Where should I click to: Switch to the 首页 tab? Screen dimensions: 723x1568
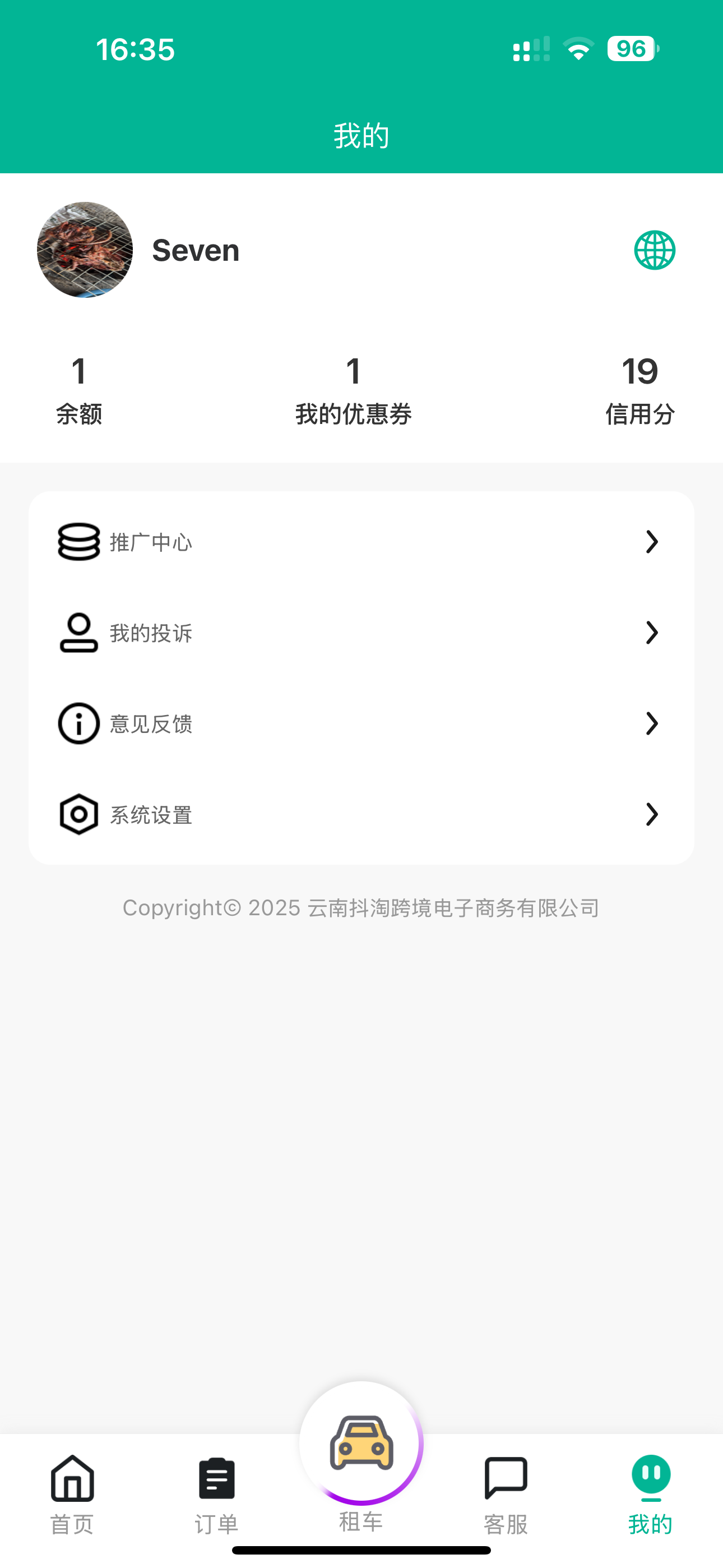click(x=71, y=1497)
